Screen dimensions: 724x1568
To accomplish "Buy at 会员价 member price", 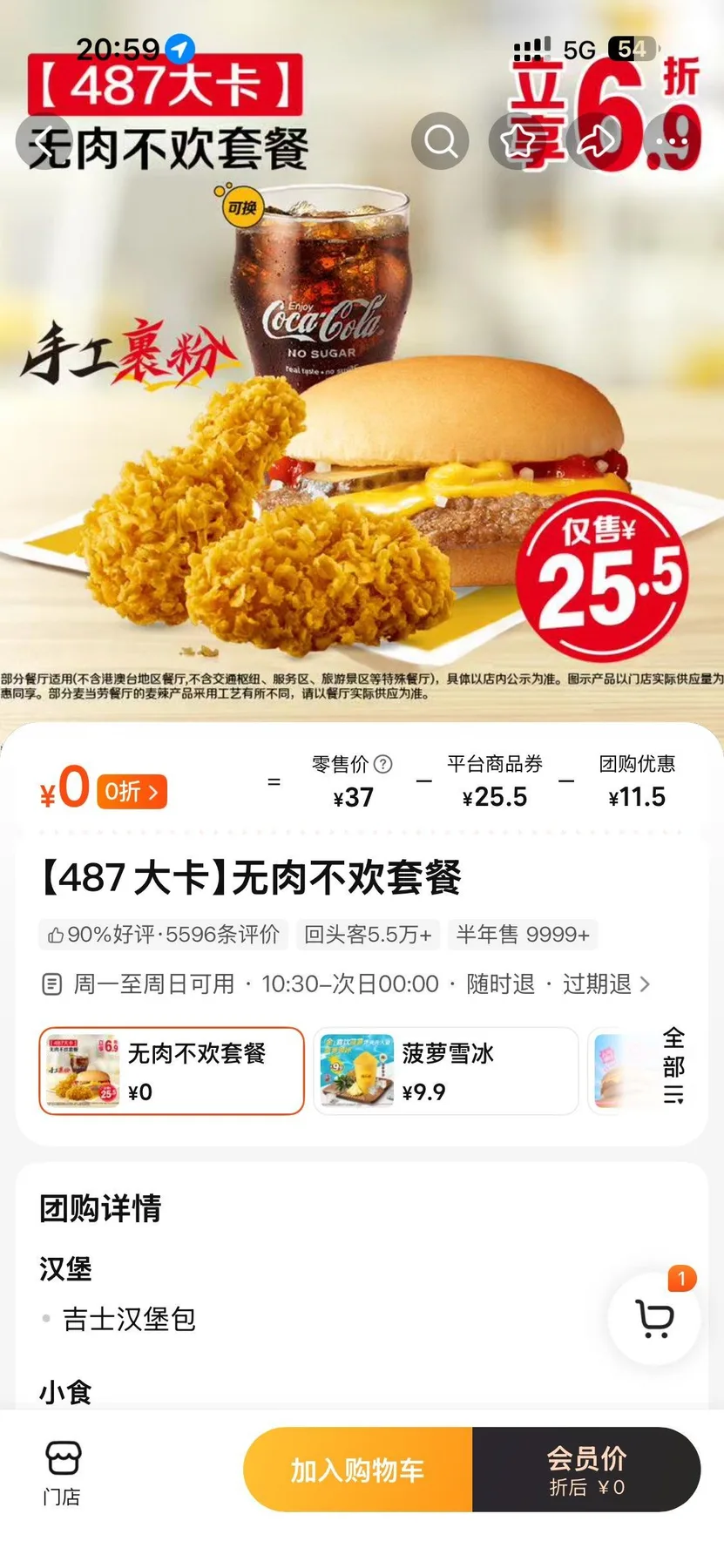I will click(x=586, y=1470).
